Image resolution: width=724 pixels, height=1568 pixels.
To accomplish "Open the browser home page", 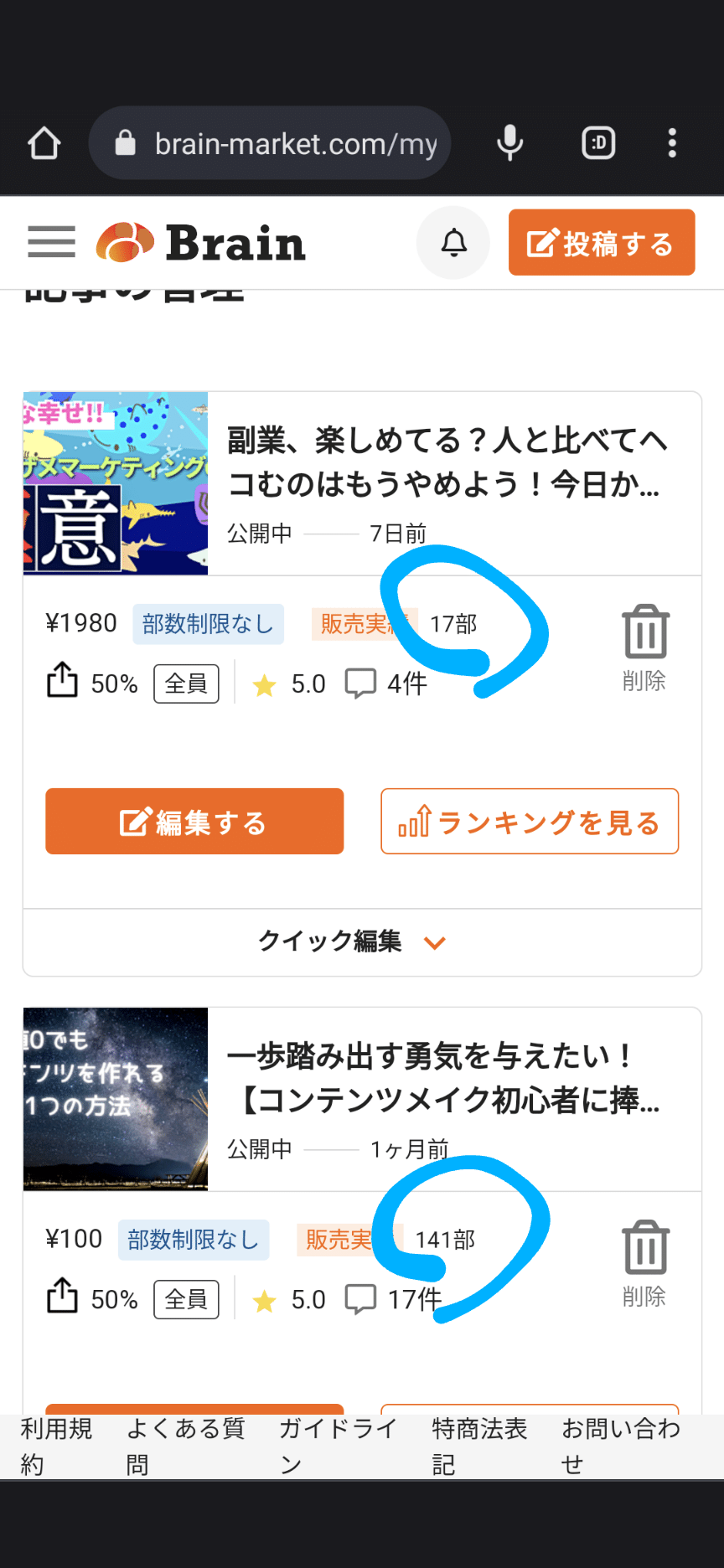I will click(44, 143).
